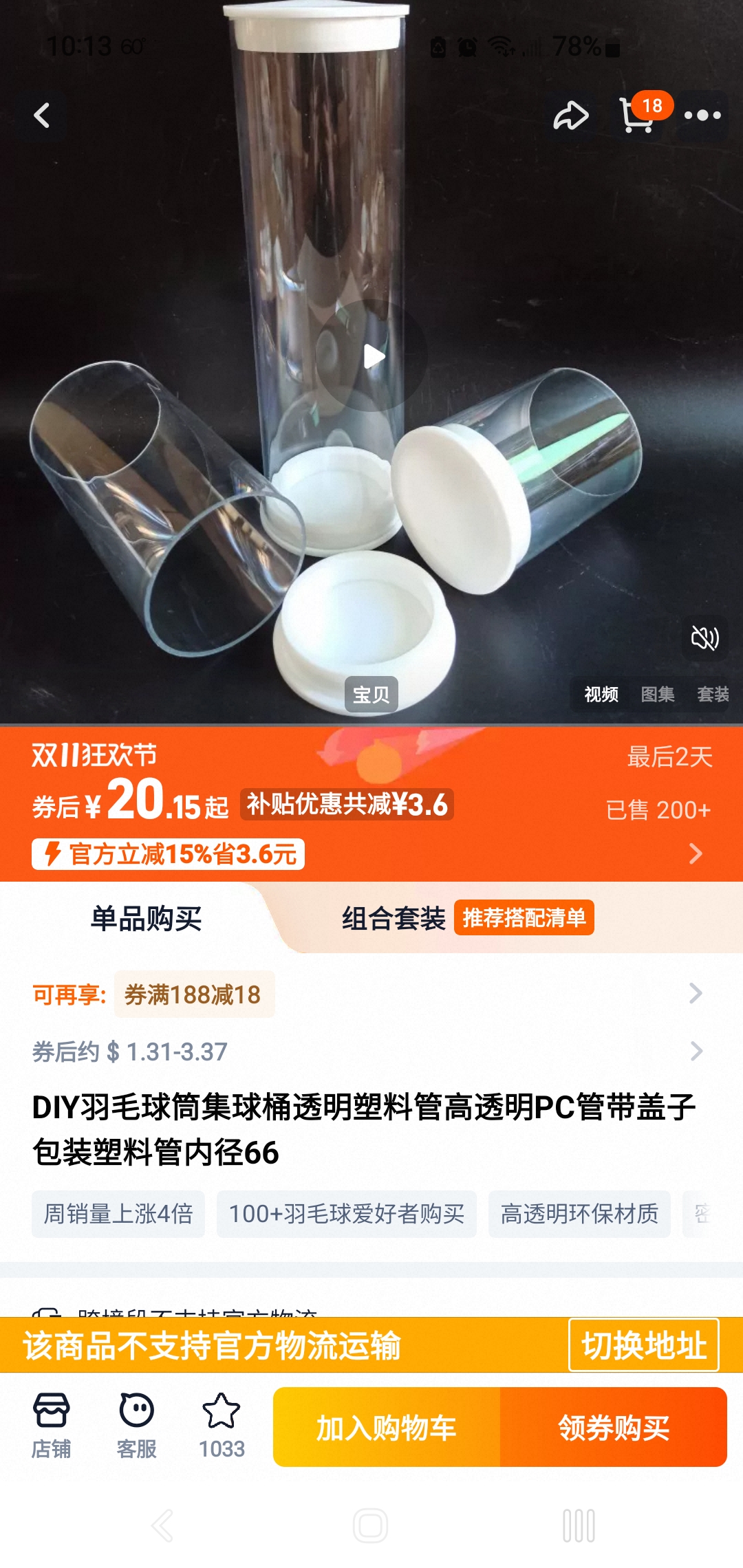This screenshot has height=1568, width=743.
Task: Share this product
Action: 571,116
